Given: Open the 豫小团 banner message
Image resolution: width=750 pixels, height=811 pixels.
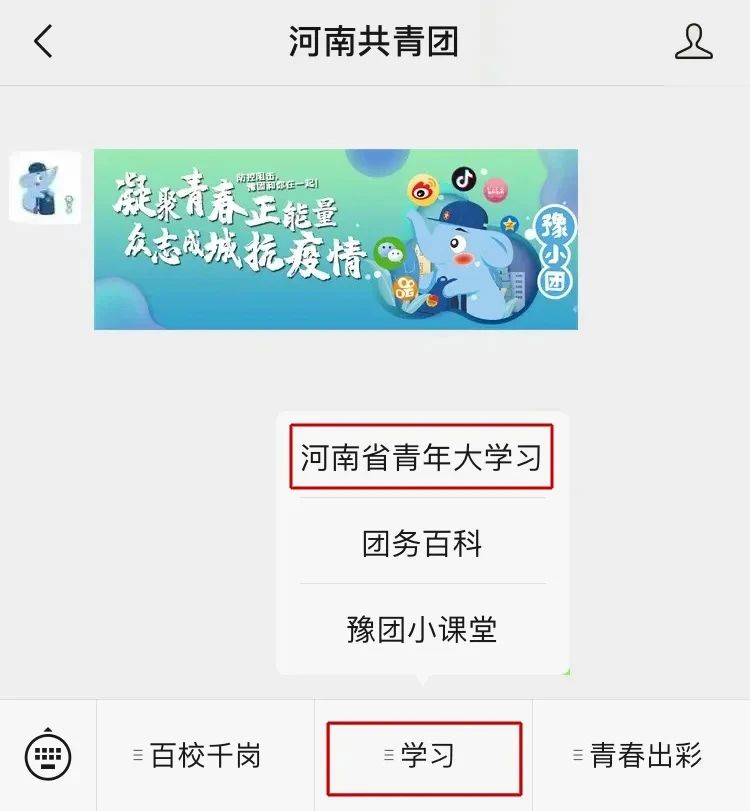Looking at the screenshot, I should tap(336, 239).
